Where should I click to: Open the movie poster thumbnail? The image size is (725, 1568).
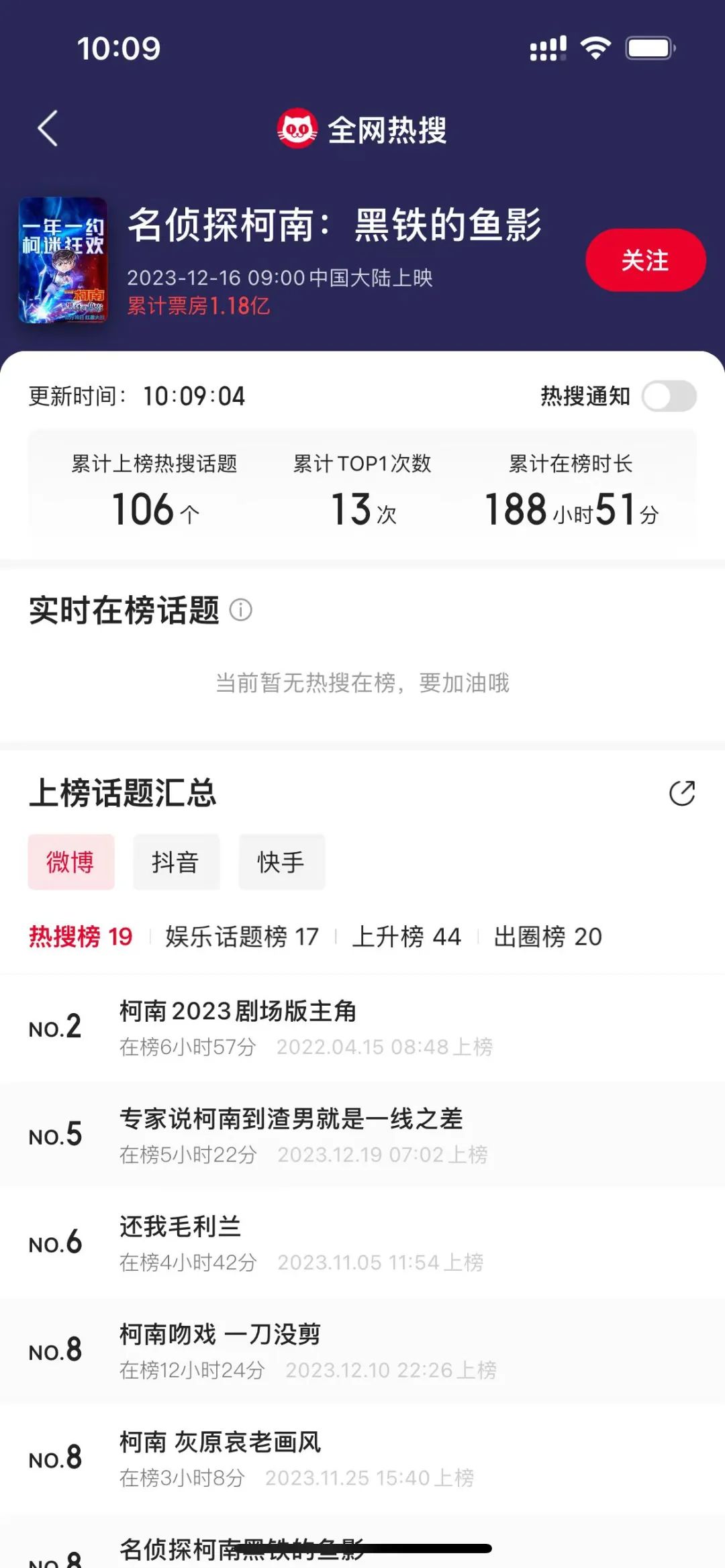[64, 260]
